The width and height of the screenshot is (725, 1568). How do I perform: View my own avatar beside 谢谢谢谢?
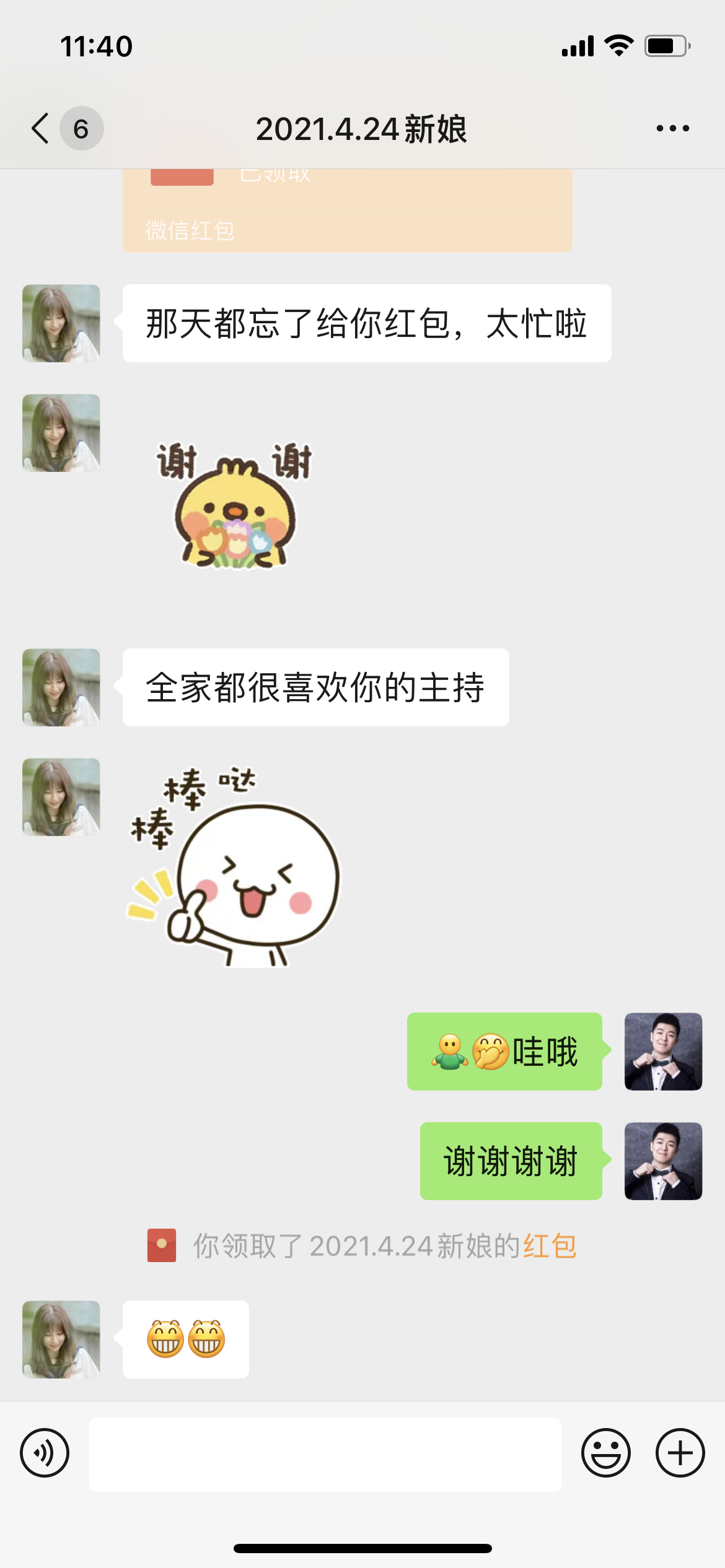pyautogui.click(x=663, y=1161)
